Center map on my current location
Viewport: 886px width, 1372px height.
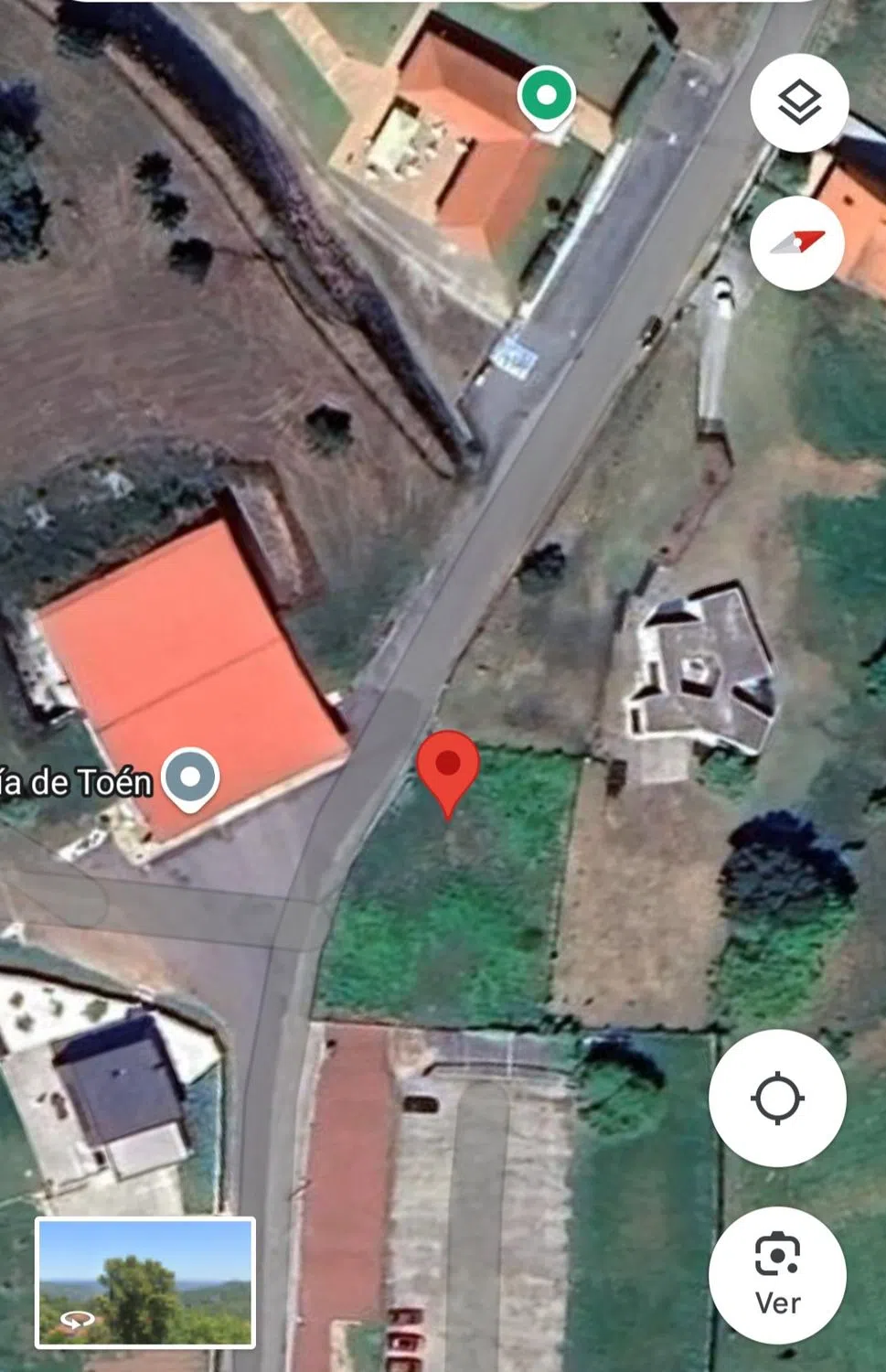[777, 1098]
